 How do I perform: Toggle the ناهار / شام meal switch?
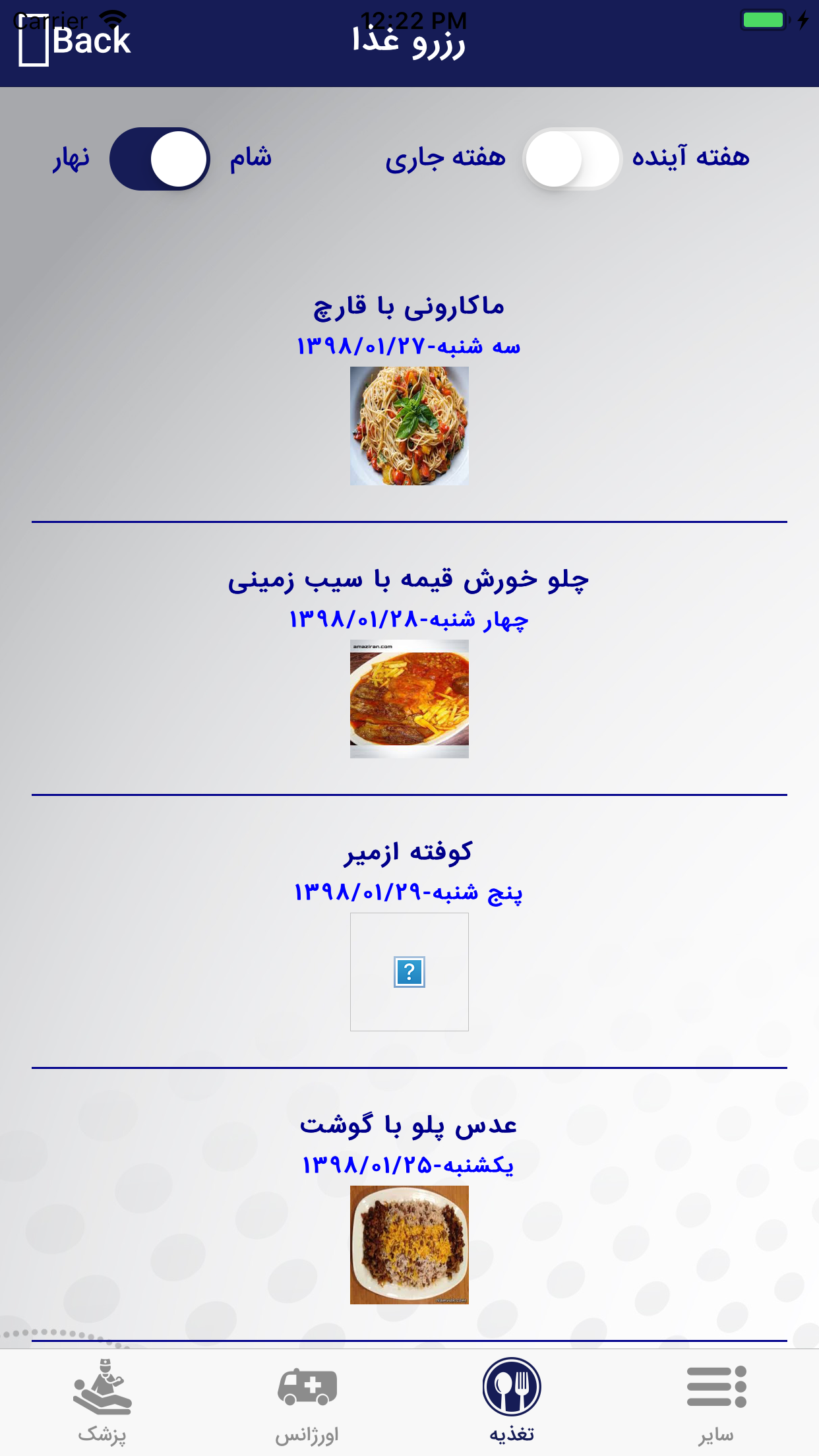[160, 159]
